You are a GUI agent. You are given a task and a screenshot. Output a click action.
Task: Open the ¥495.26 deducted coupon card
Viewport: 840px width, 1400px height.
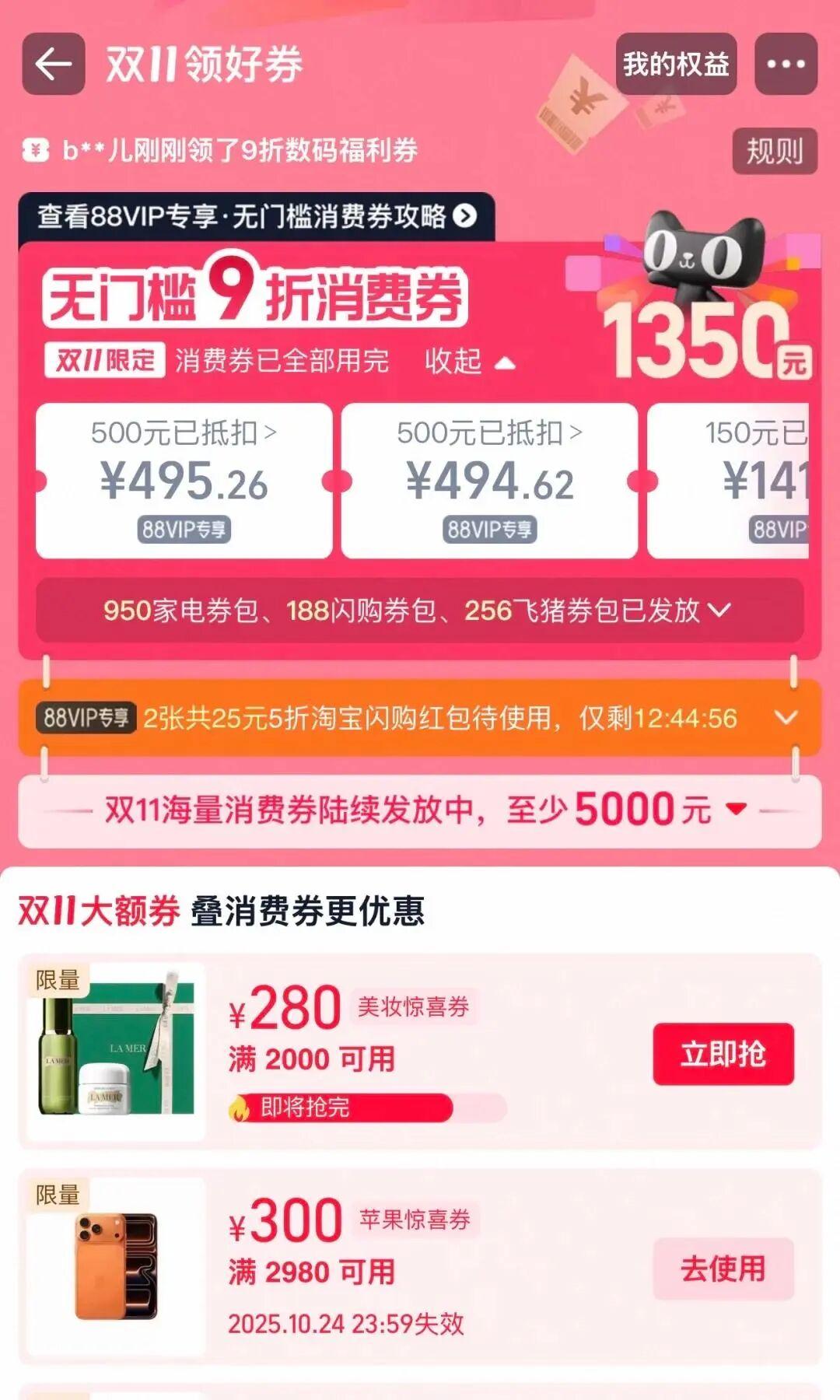184,480
